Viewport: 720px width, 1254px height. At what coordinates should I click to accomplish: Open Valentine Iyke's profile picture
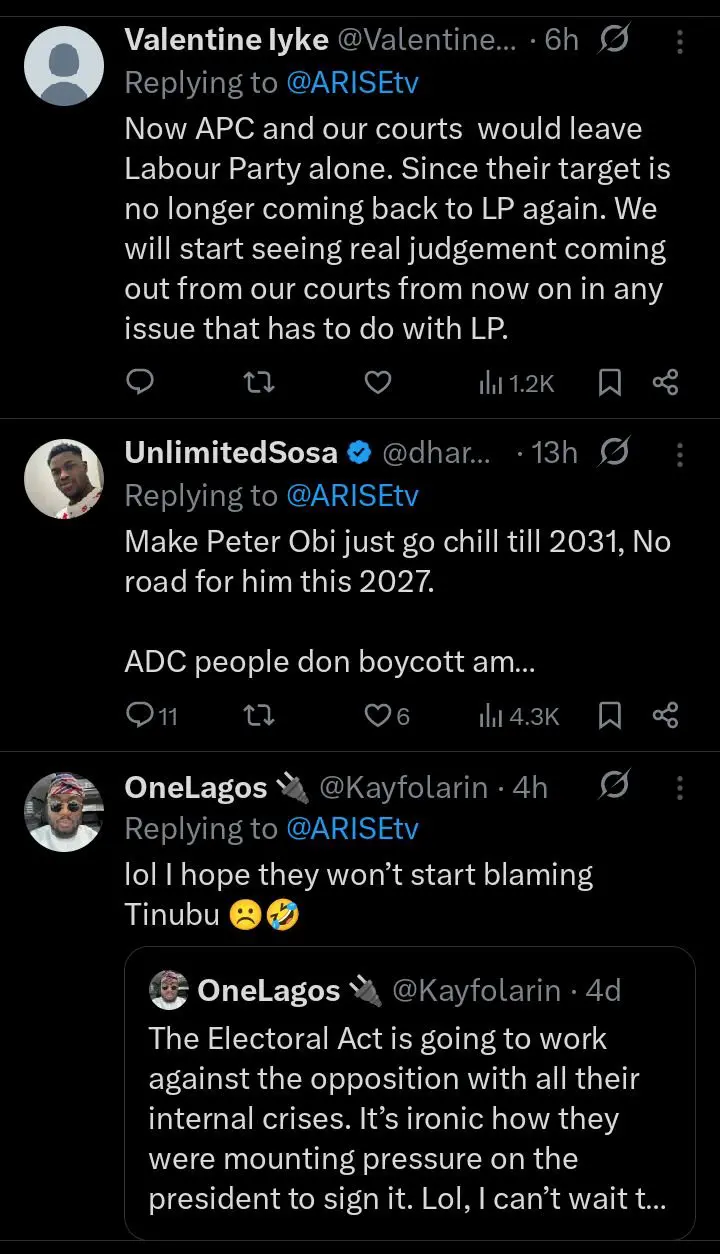[x=64, y=65]
